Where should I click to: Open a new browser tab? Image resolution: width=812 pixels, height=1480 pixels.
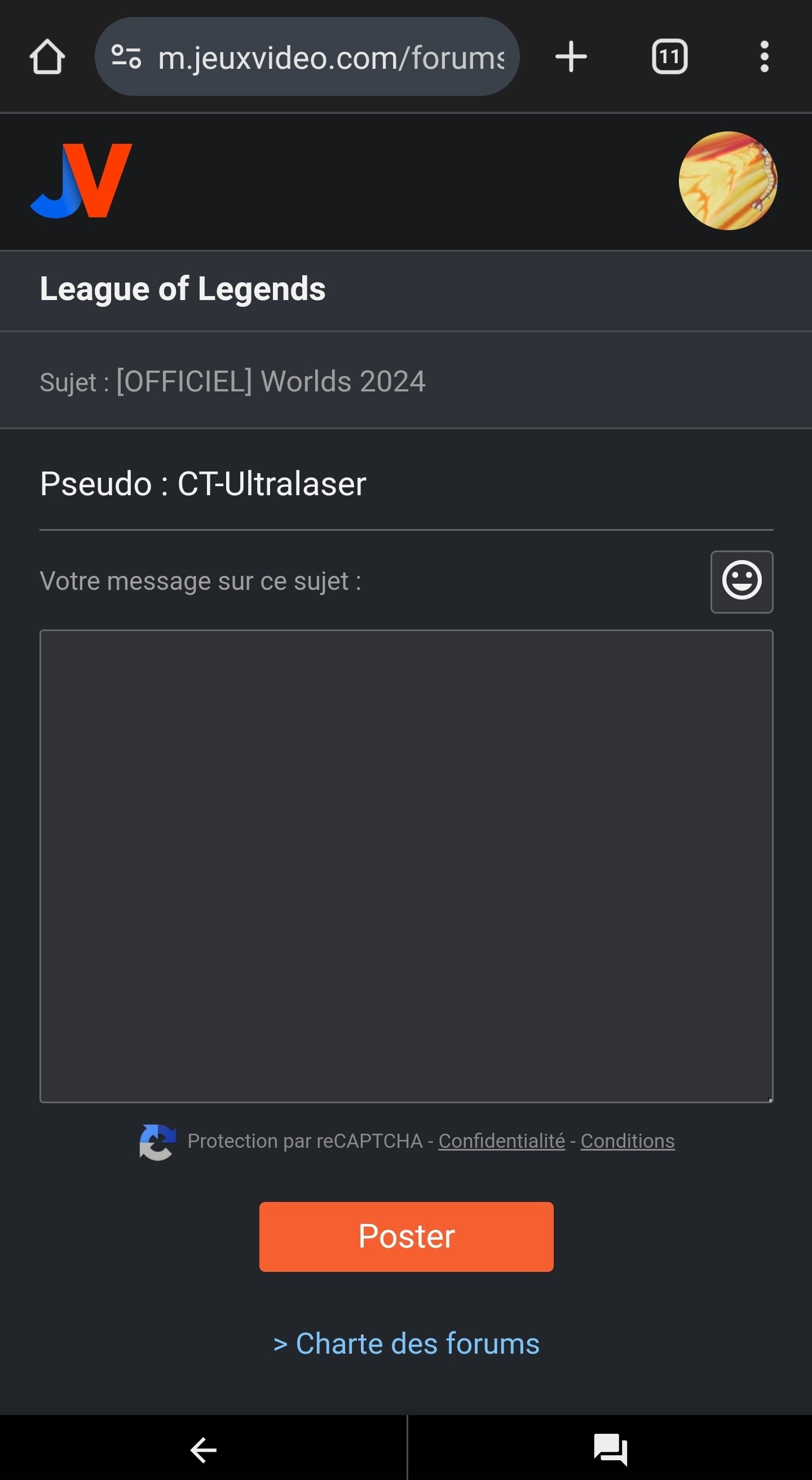[571, 57]
